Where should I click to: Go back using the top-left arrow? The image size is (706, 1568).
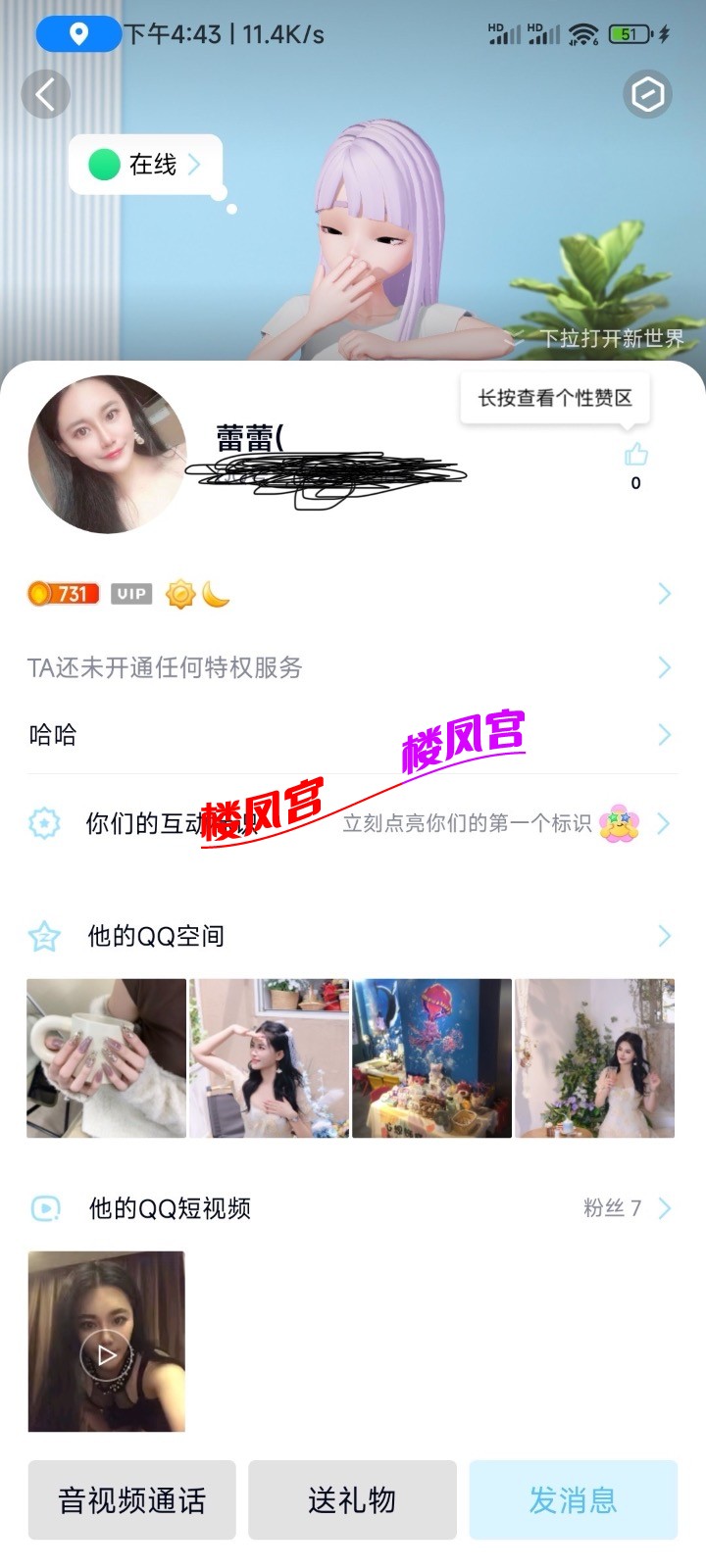(x=45, y=95)
